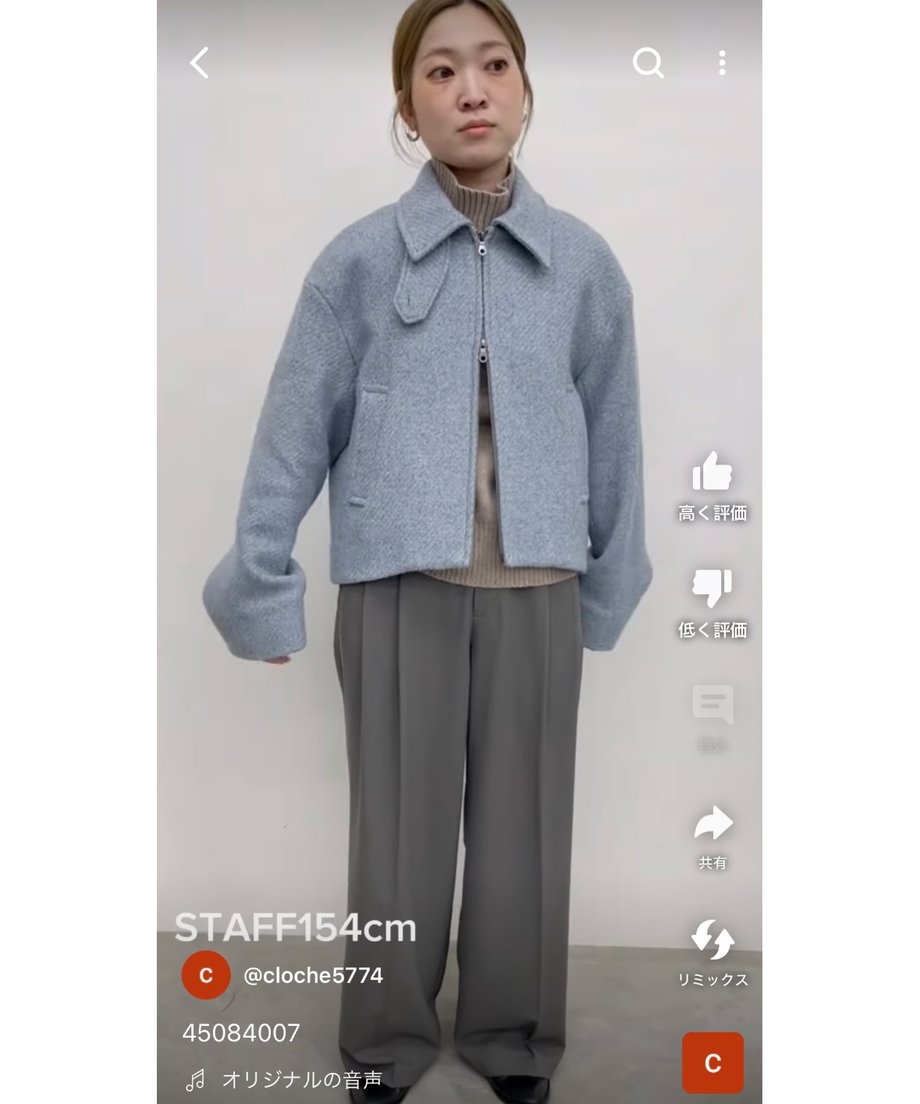Screen dimensions: 920x1104
Task: Tap the orange sound thumbnail at bottom right
Action: pos(712,1062)
